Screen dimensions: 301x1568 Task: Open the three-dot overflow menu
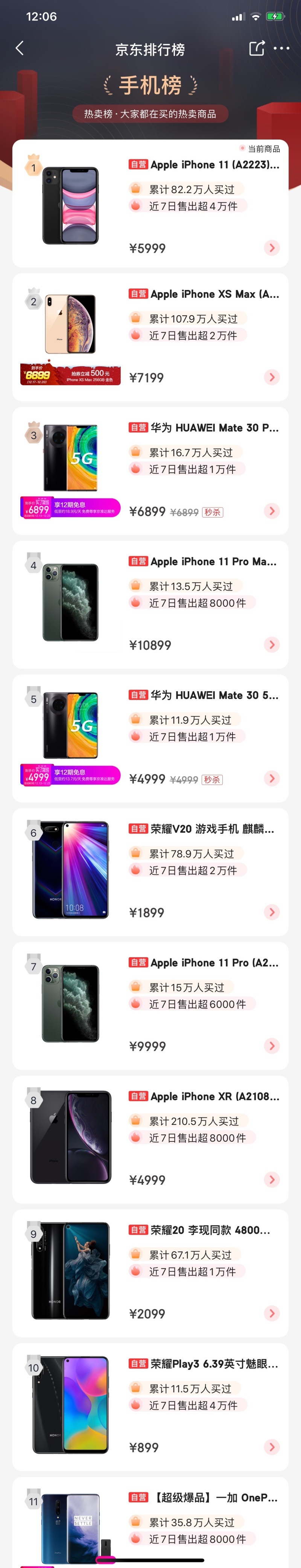pos(281,49)
